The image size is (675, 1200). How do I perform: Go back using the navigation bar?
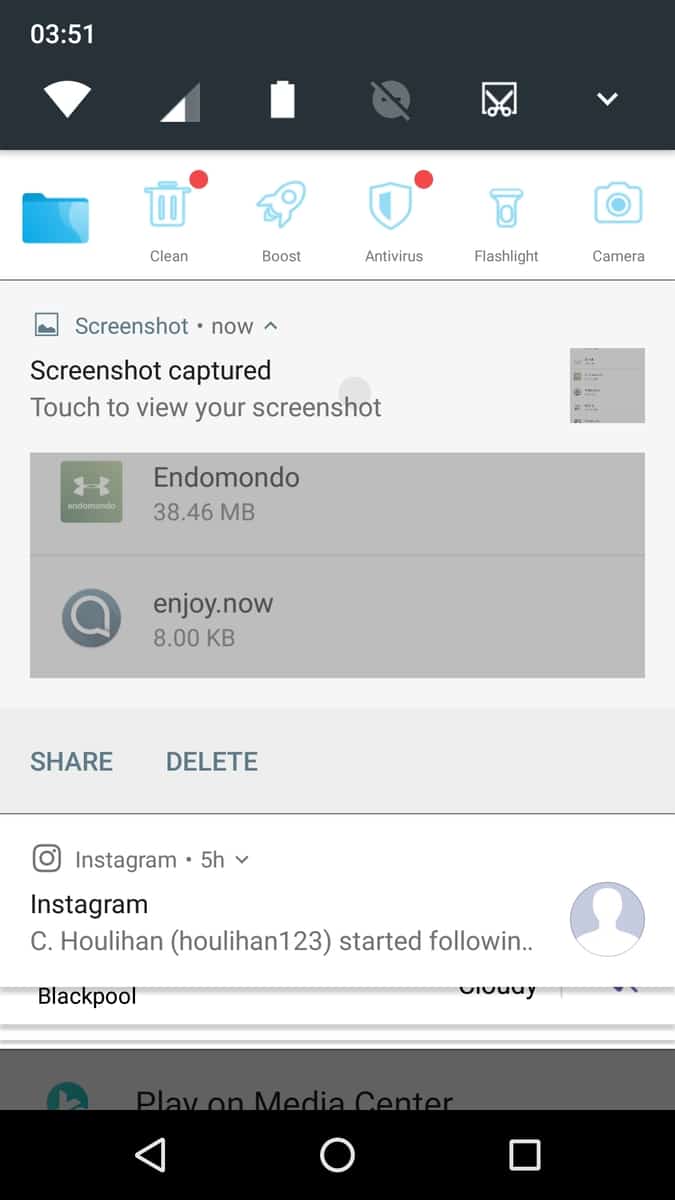pos(150,1155)
